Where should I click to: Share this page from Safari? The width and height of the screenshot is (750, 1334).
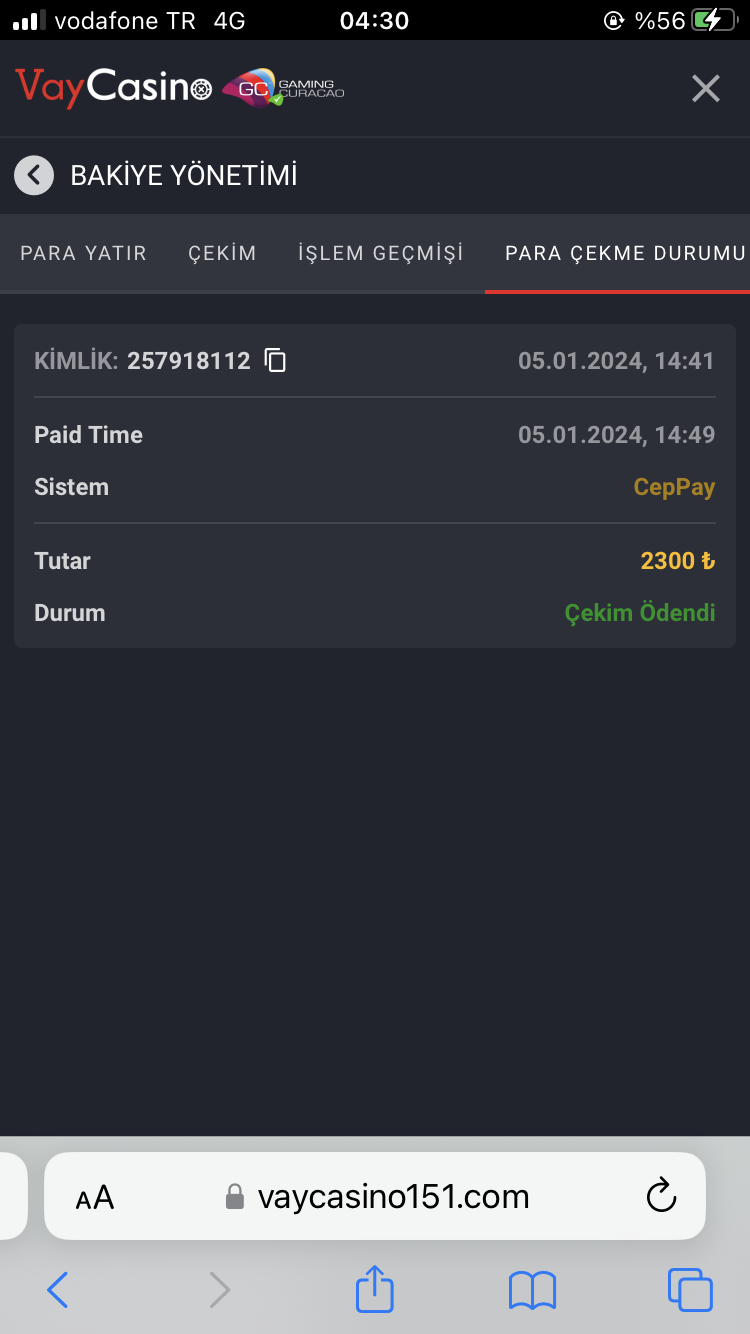375,1289
